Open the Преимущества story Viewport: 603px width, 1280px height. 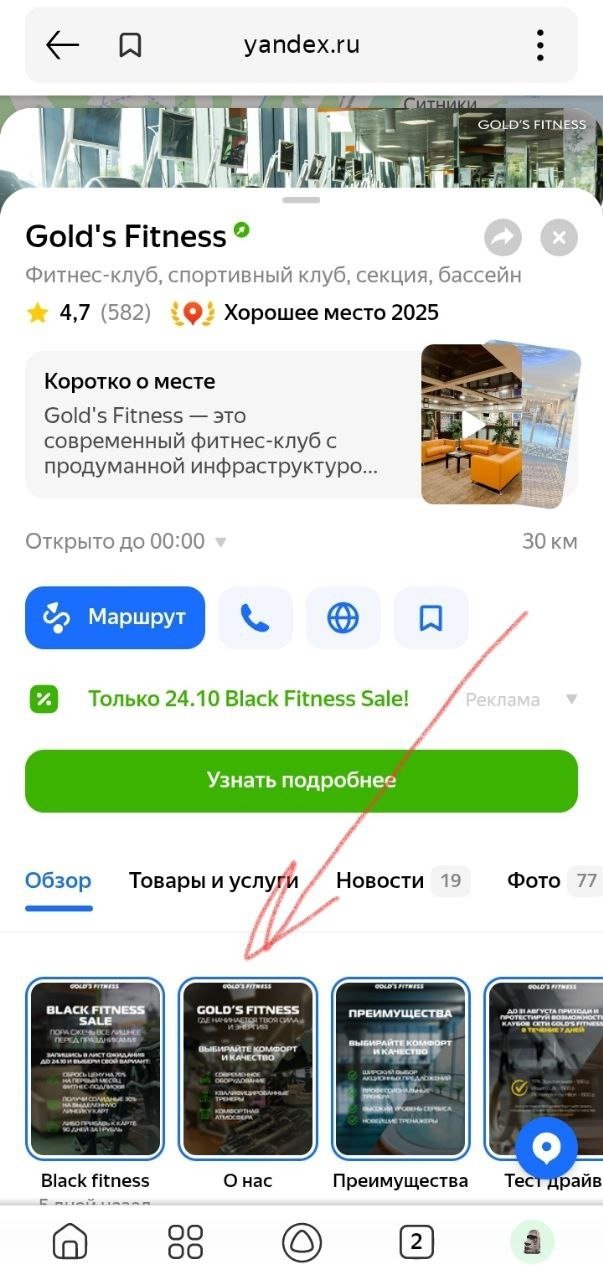point(400,1068)
